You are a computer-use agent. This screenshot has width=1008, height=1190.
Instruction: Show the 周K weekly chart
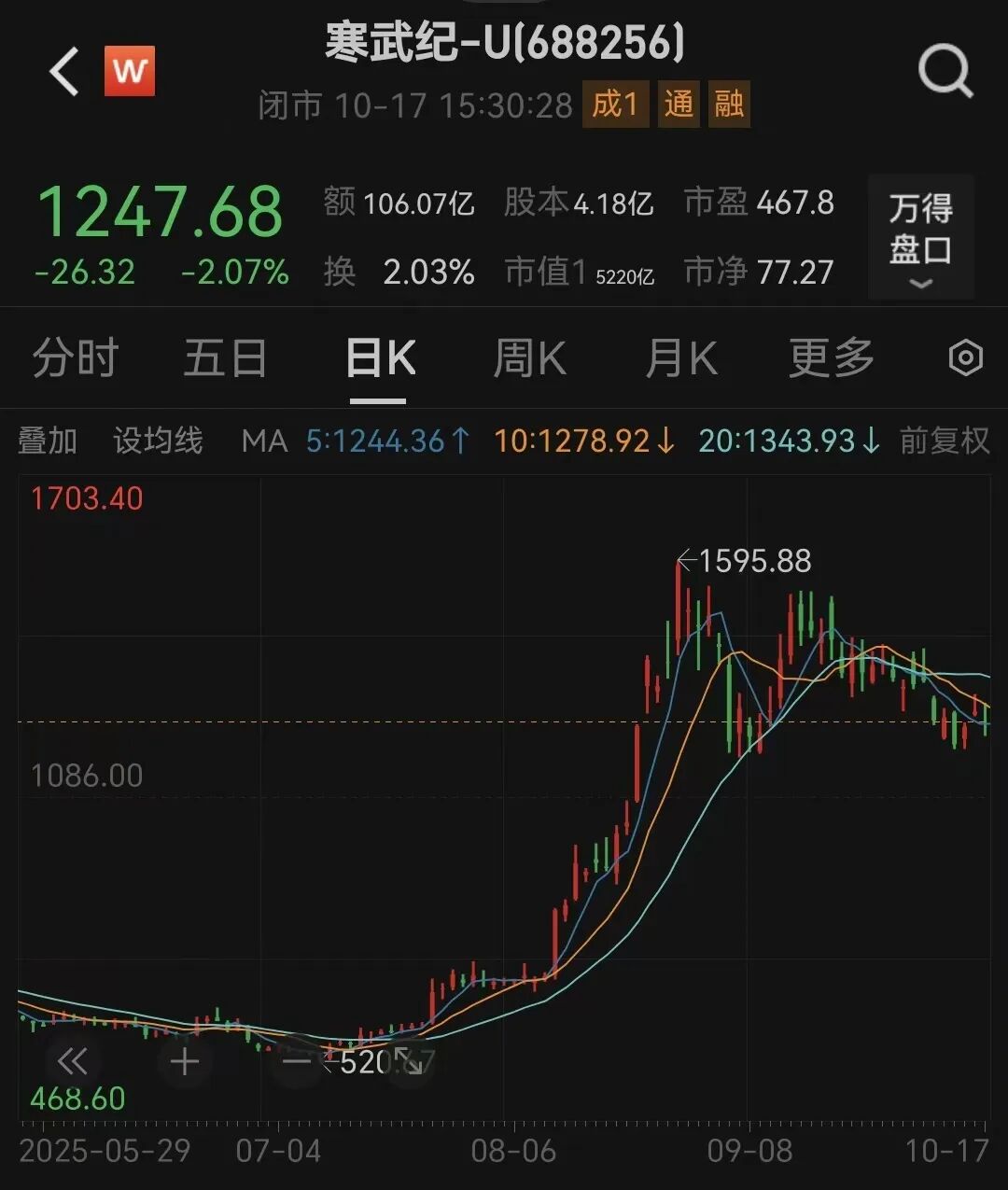click(529, 359)
